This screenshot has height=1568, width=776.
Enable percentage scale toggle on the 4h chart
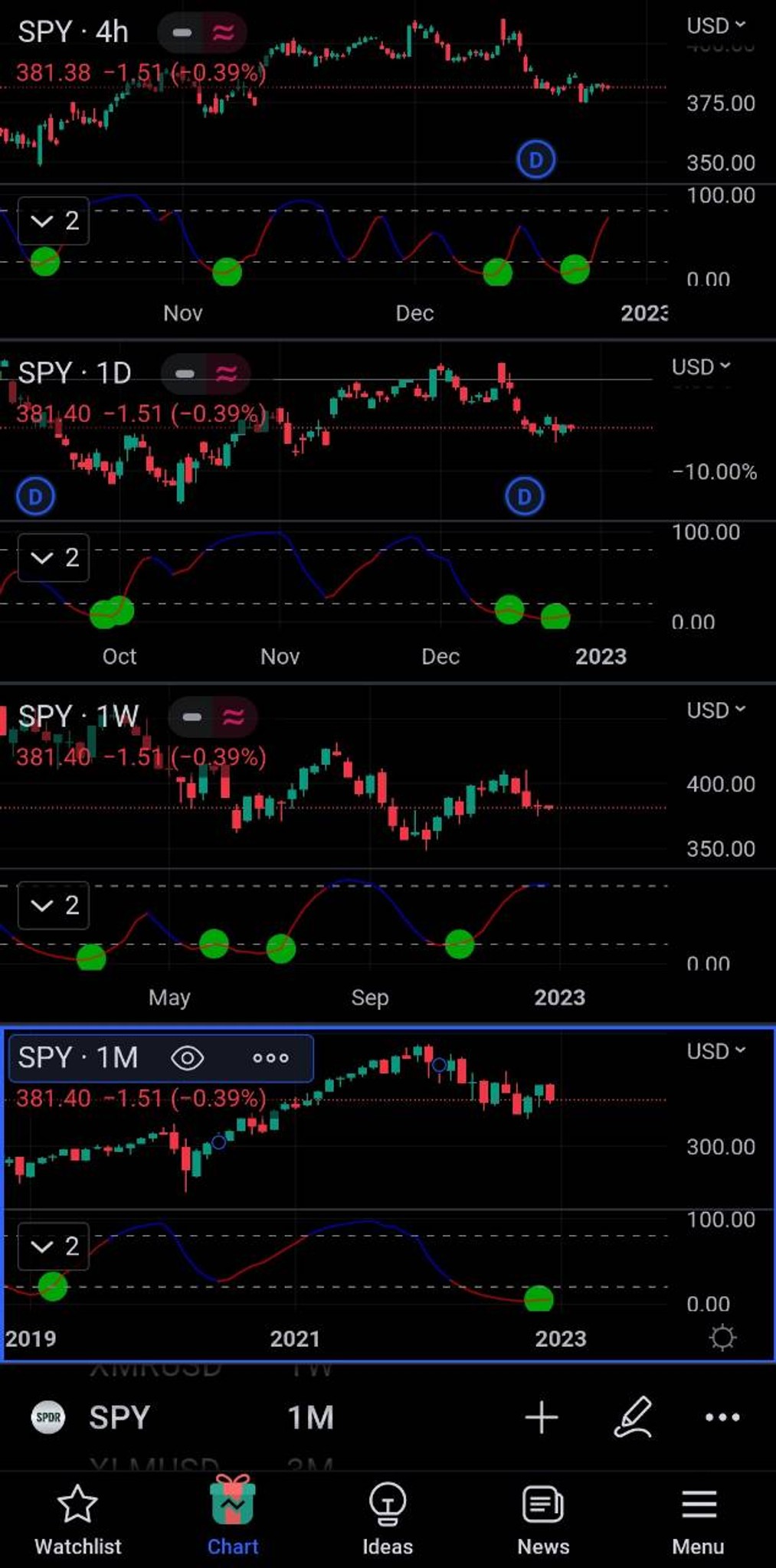223,32
